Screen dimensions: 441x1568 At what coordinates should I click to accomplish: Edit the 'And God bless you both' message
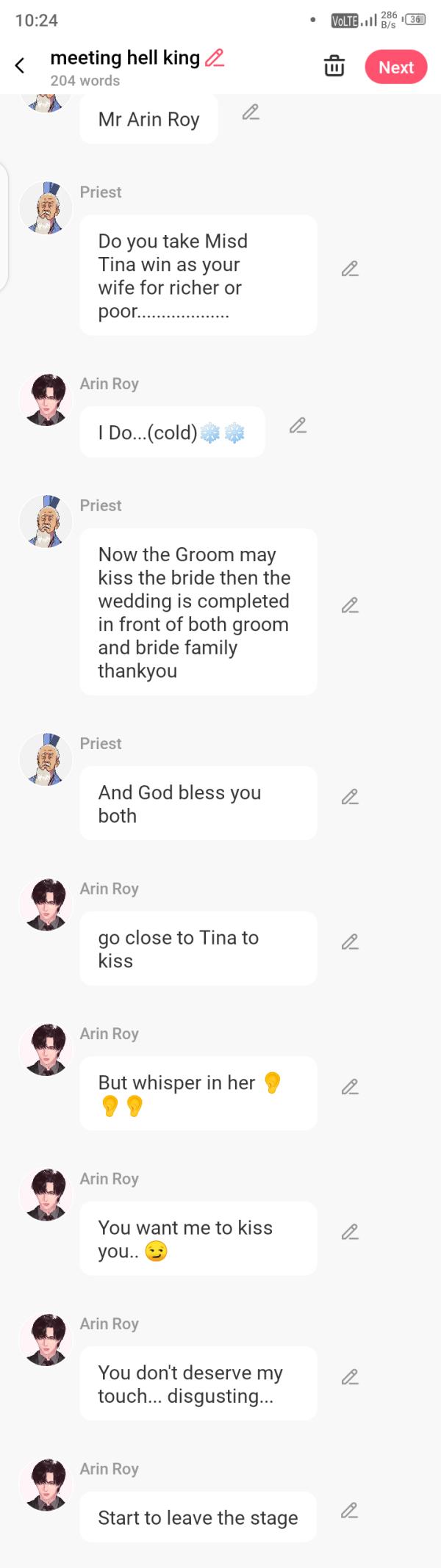point(350,797)
